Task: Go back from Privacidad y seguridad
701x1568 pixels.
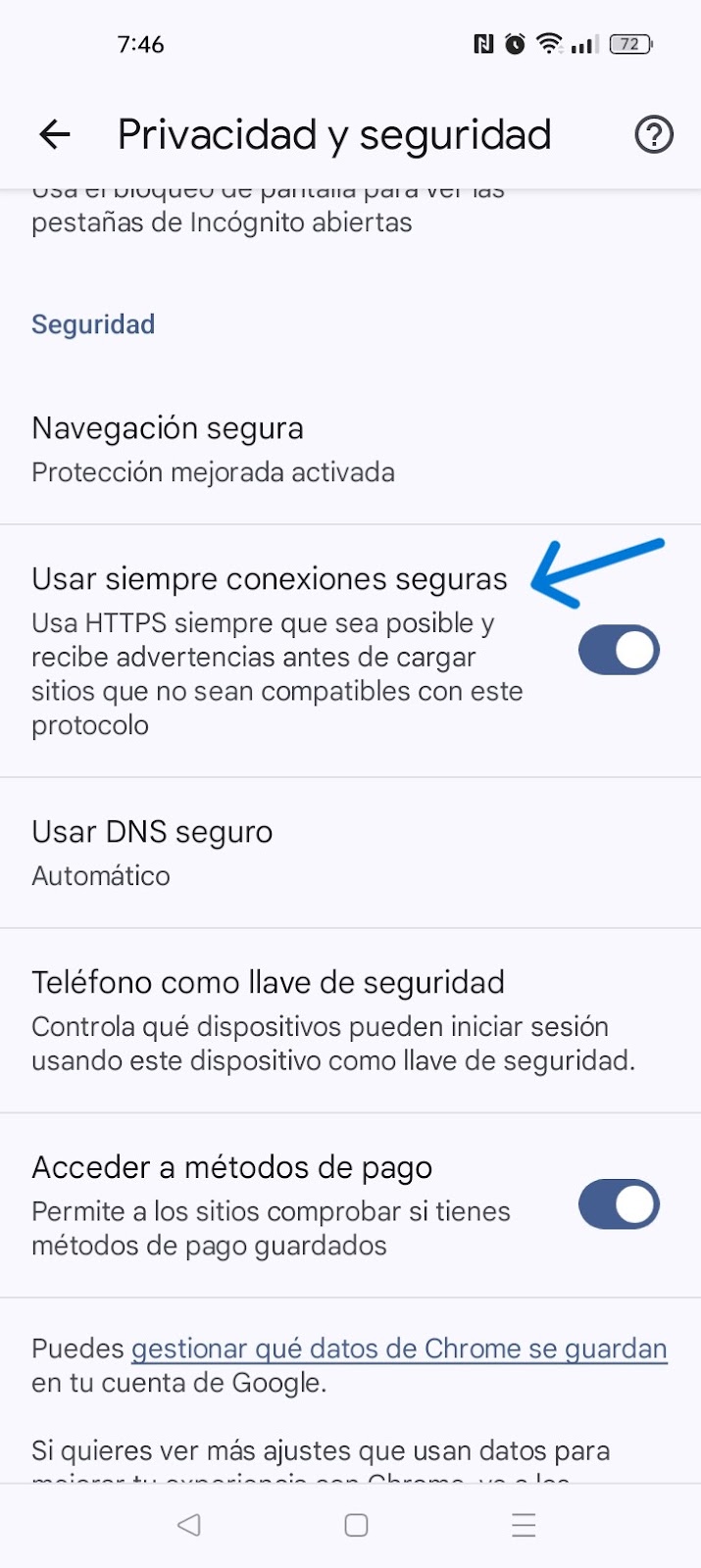Action: click(55, 134)
